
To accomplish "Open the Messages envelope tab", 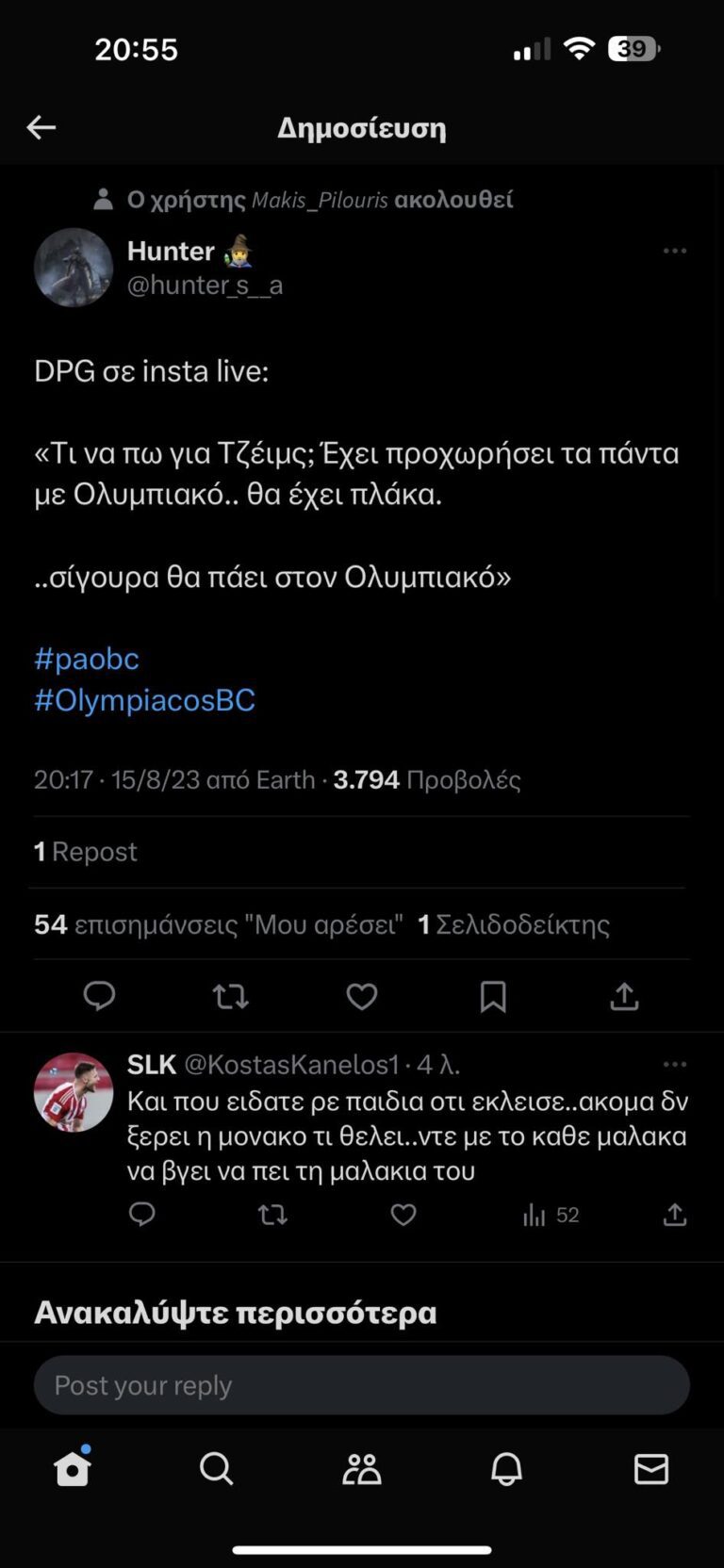I will 650,1468.
